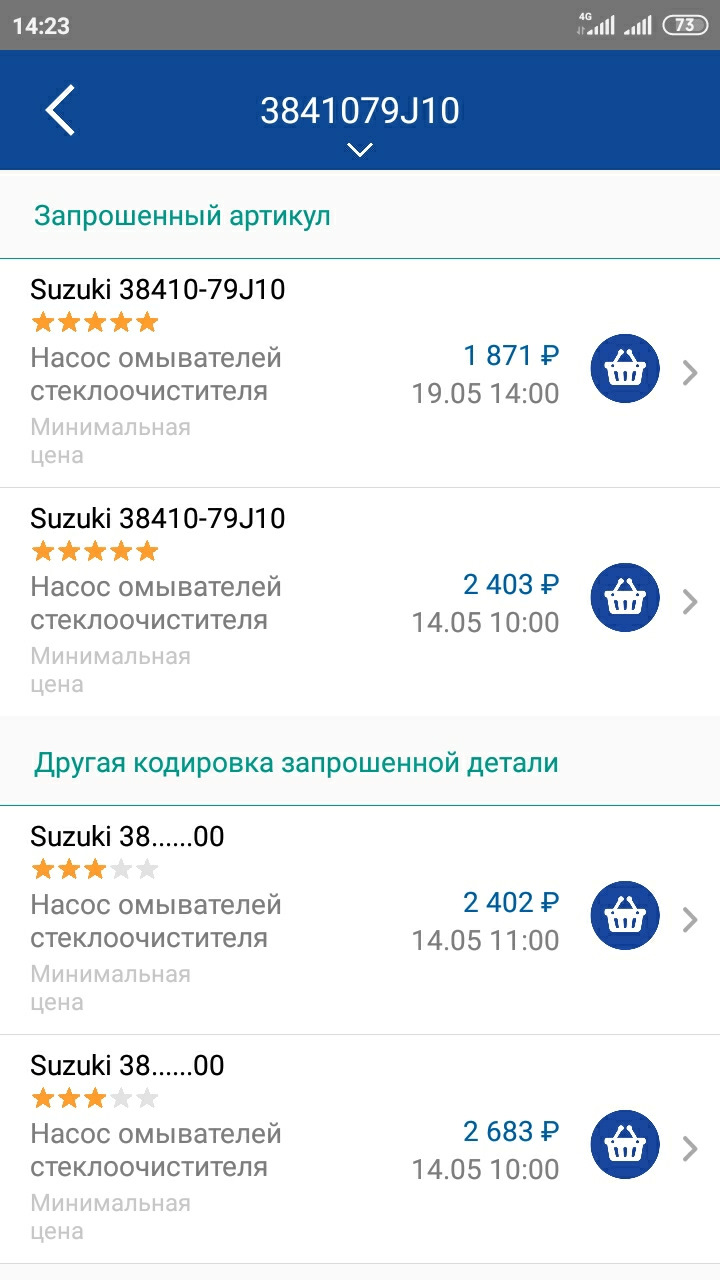Screen dimensions: 720x1280
Task: Tap the third star on Suzuki 38......00
Action: [x=94, y=868]
